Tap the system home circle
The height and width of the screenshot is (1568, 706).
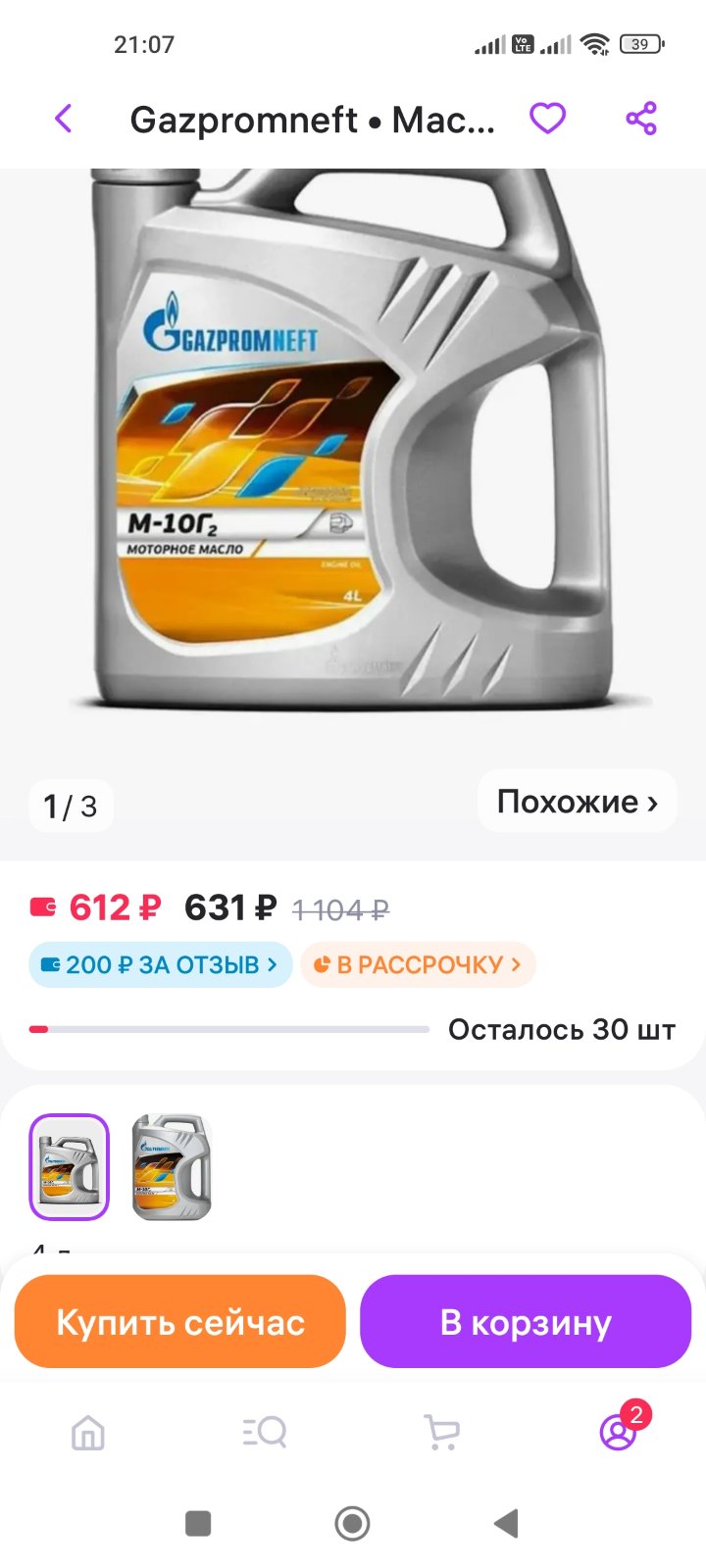tap(353, 1523)
